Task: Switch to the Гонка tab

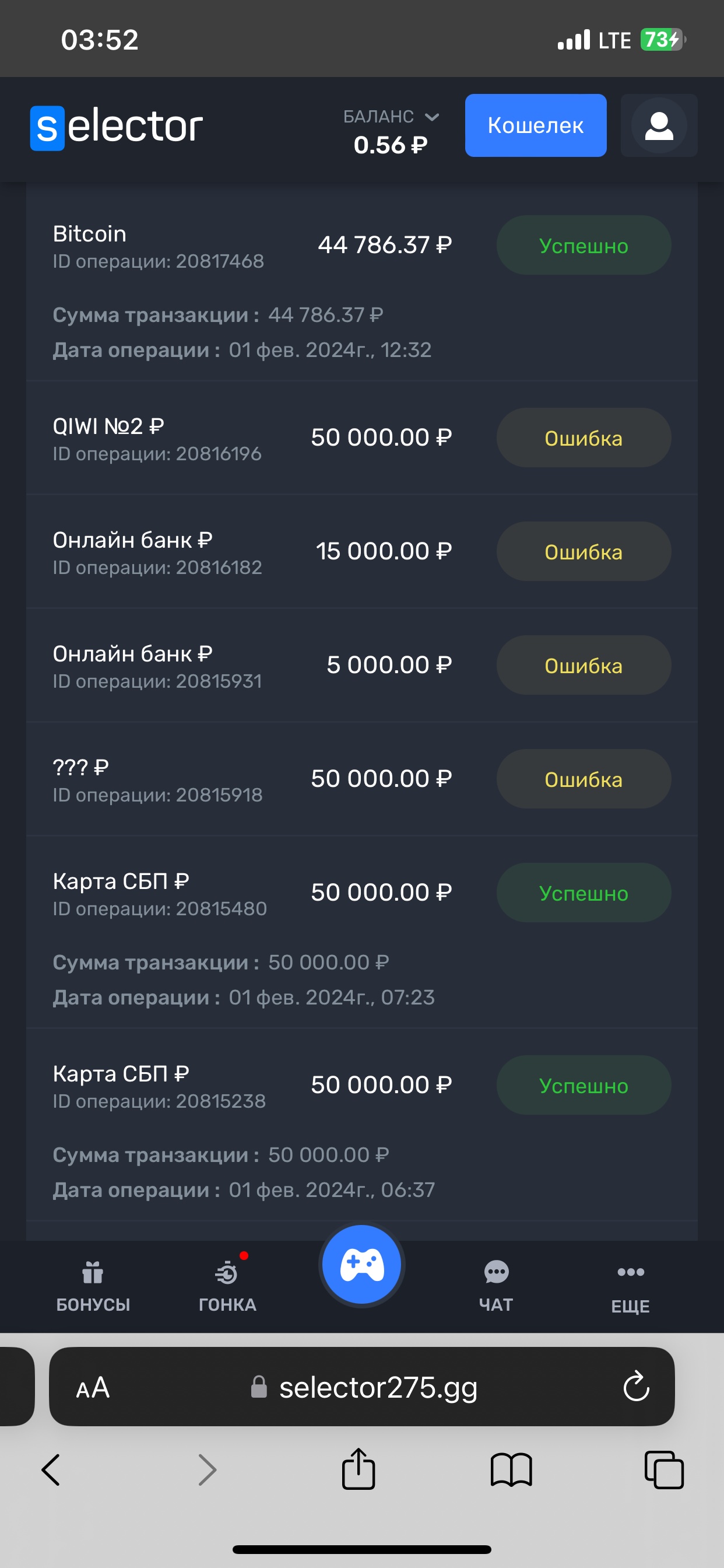Action: 227,1286
